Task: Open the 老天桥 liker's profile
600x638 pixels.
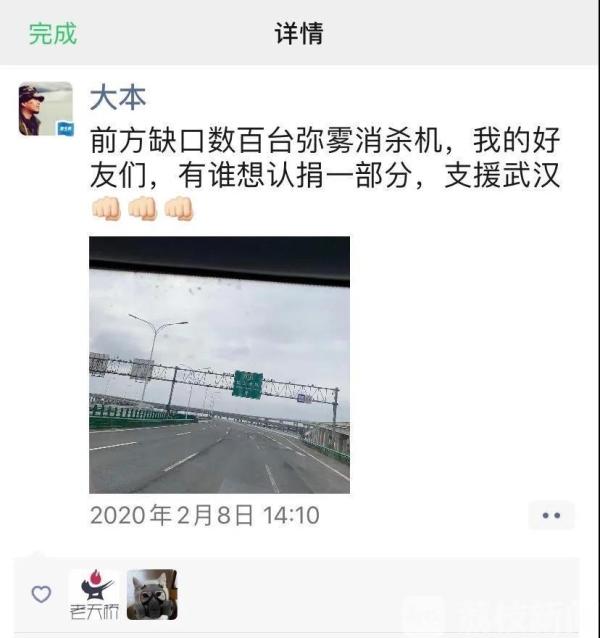Action: pos(94,594)
